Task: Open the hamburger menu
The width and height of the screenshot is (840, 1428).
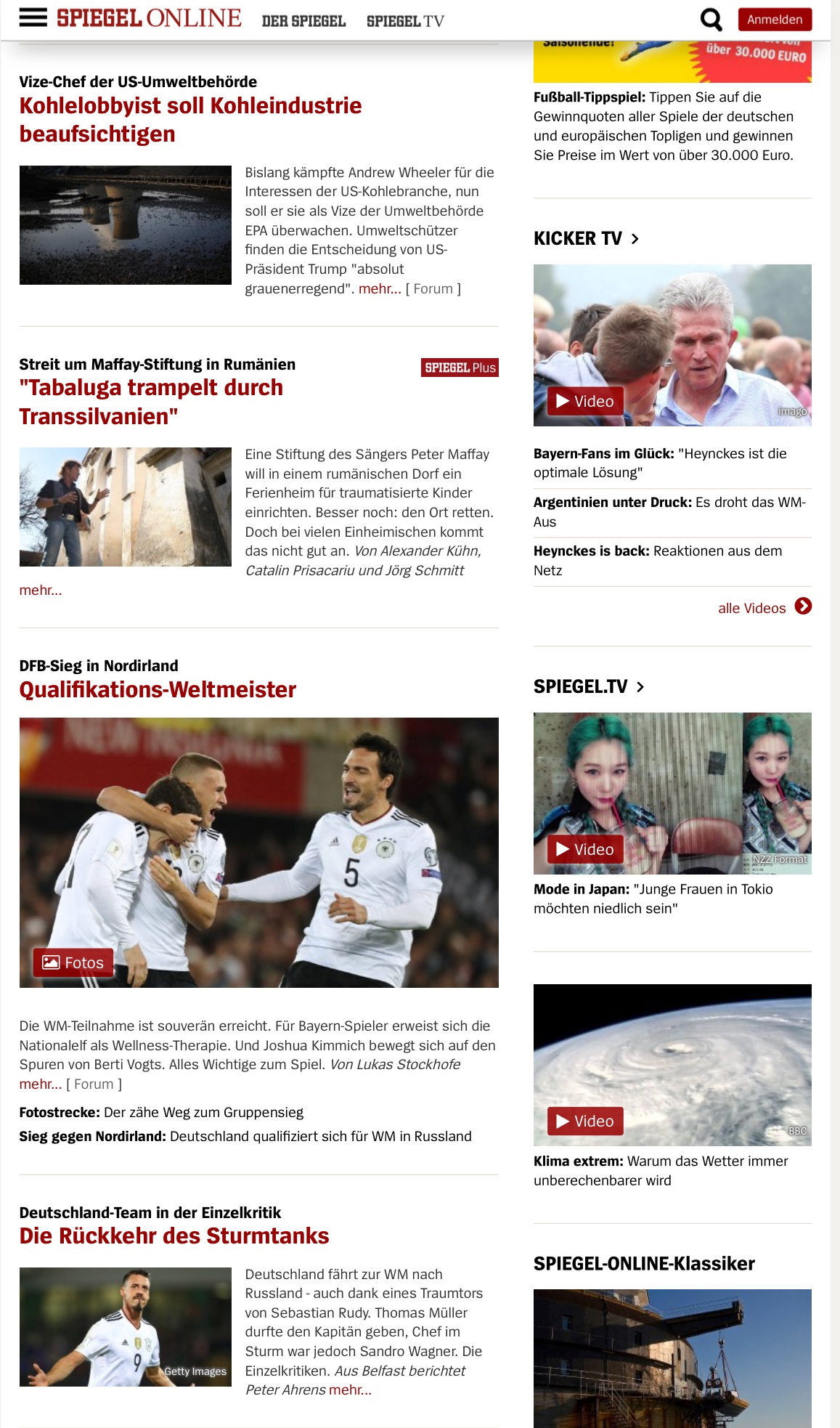Action: click(x=33, y=18)
